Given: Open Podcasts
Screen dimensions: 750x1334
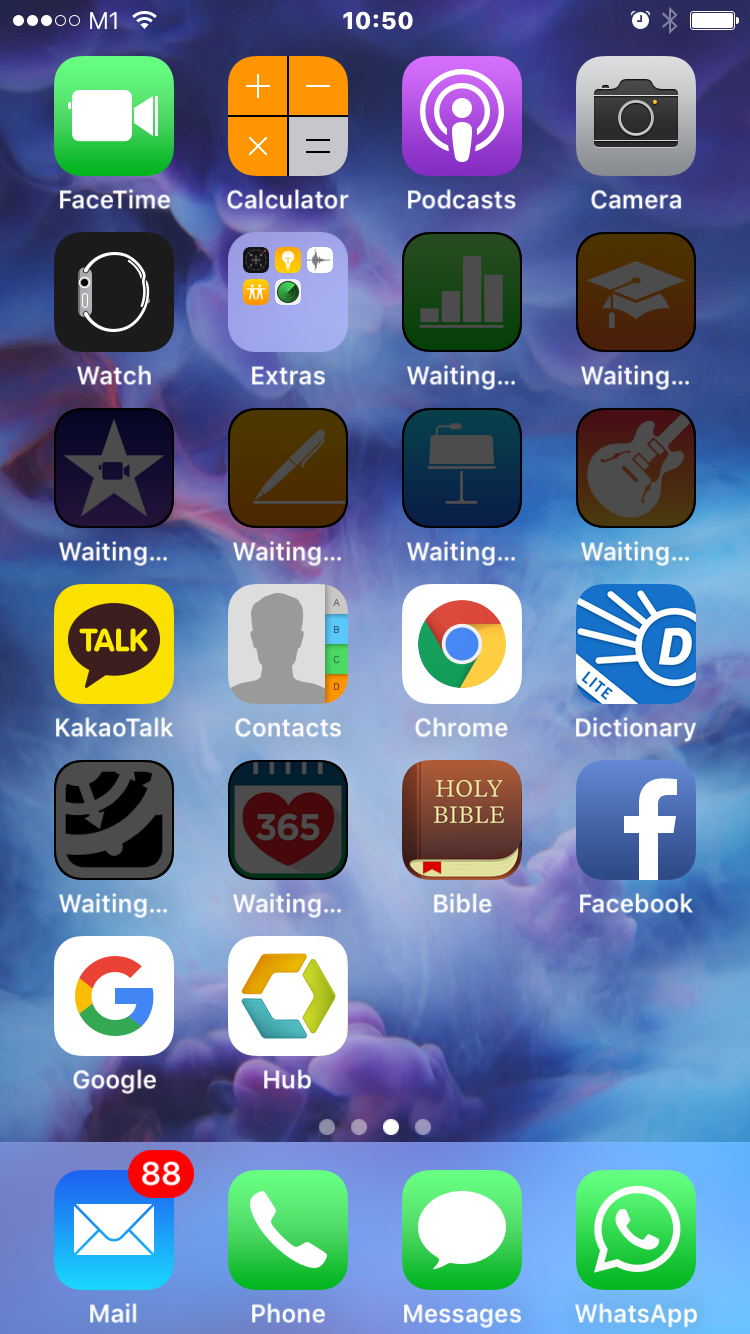Looking at the screenshot, I should coord(462,116).
